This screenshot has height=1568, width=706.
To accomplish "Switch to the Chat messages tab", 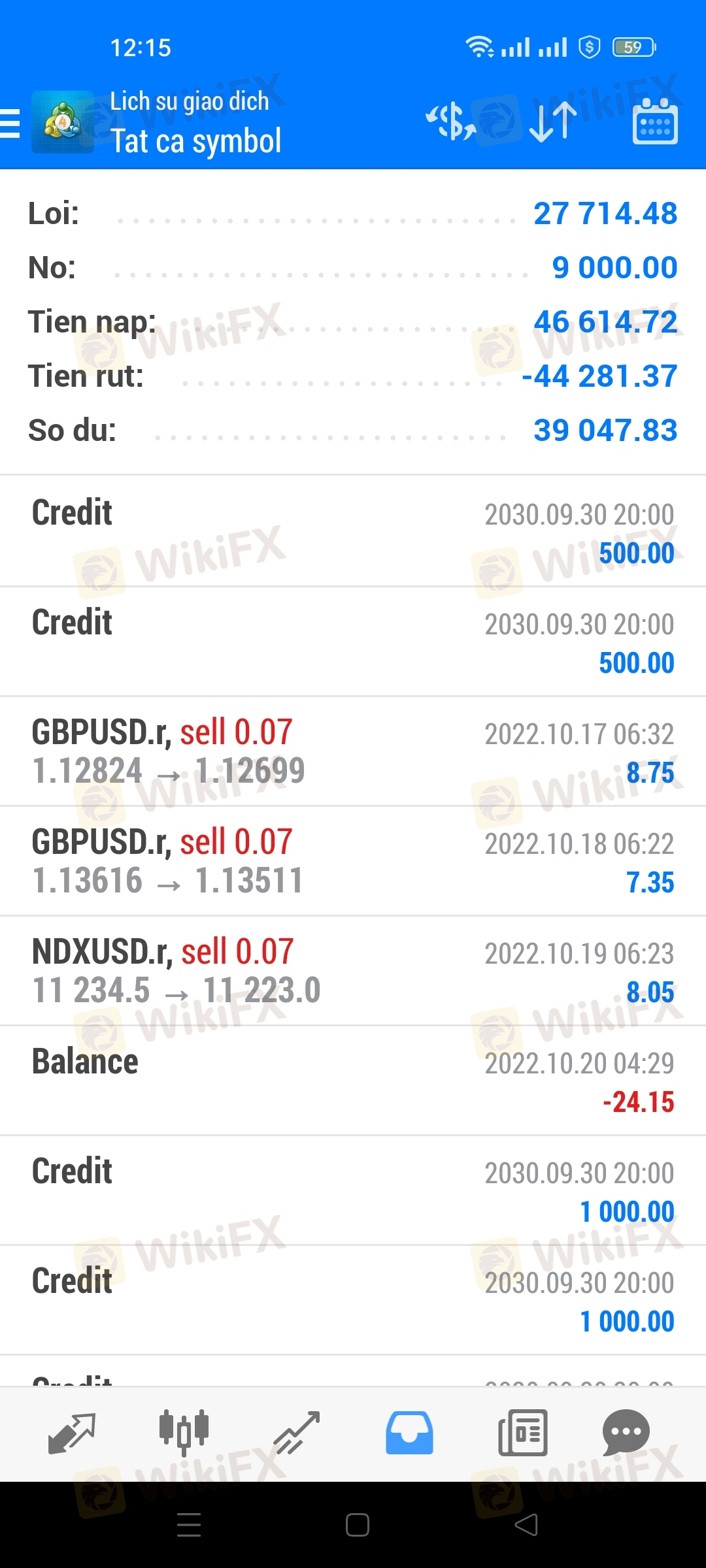I will (626, 1433).
